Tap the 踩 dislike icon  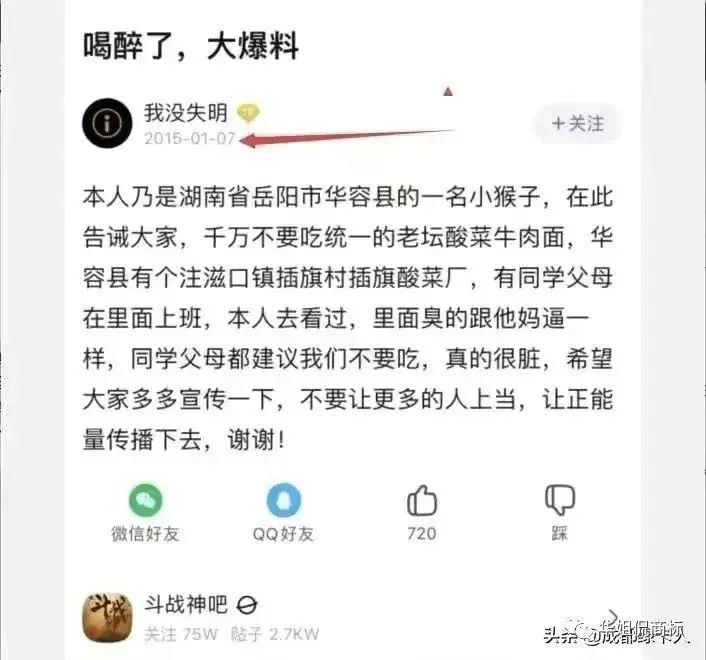[x=560, y=500]
